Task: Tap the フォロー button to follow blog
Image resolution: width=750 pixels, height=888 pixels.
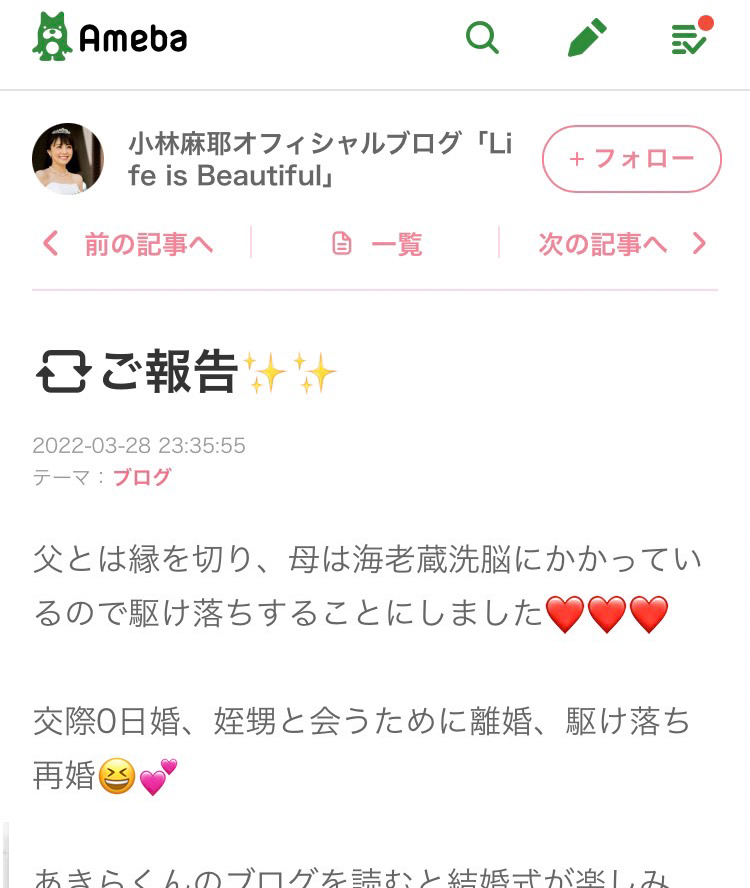Action: coord(631,159)
